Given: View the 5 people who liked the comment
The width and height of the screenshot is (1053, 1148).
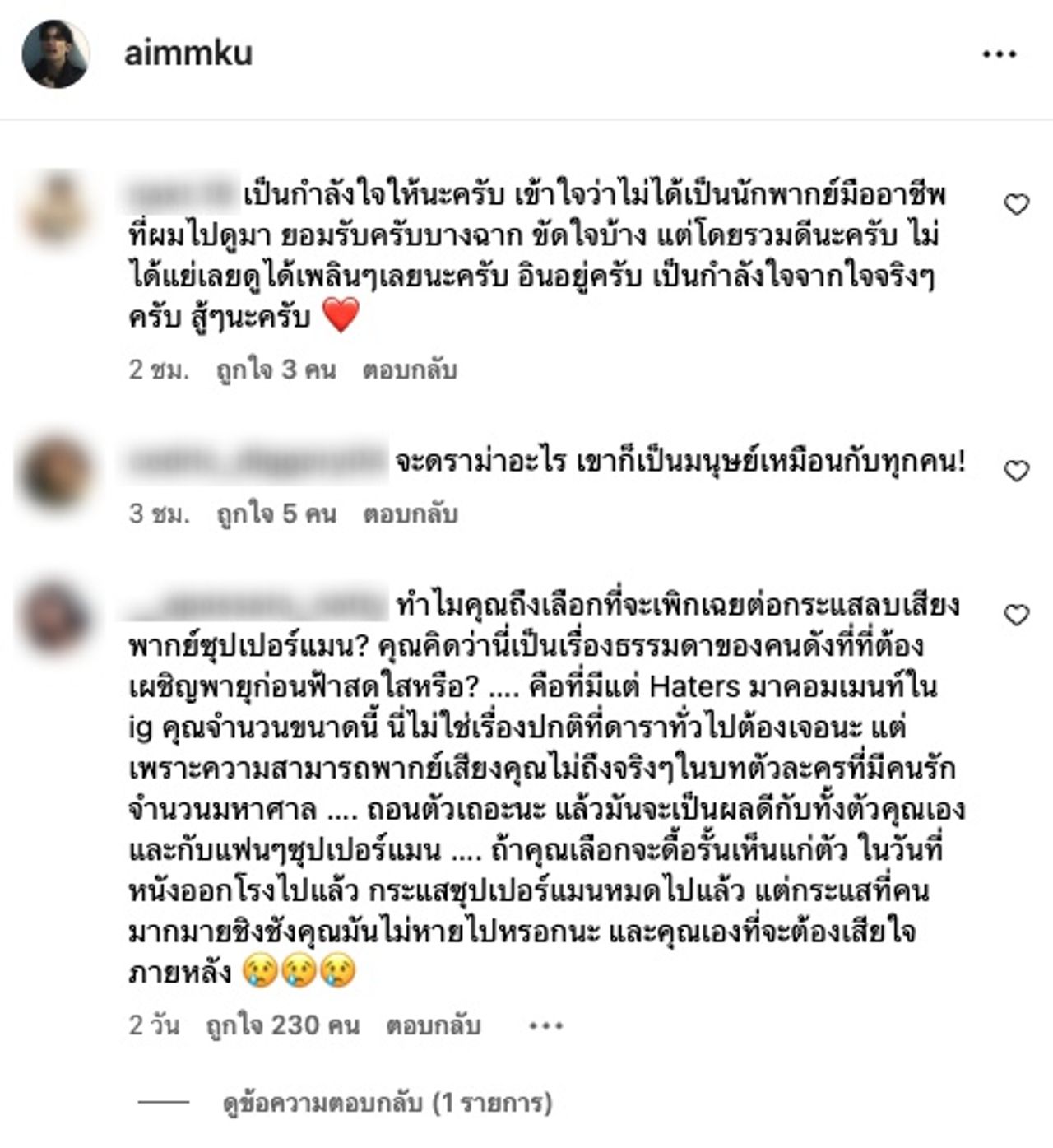Looking at the screenshot, I should coord(276,514).
